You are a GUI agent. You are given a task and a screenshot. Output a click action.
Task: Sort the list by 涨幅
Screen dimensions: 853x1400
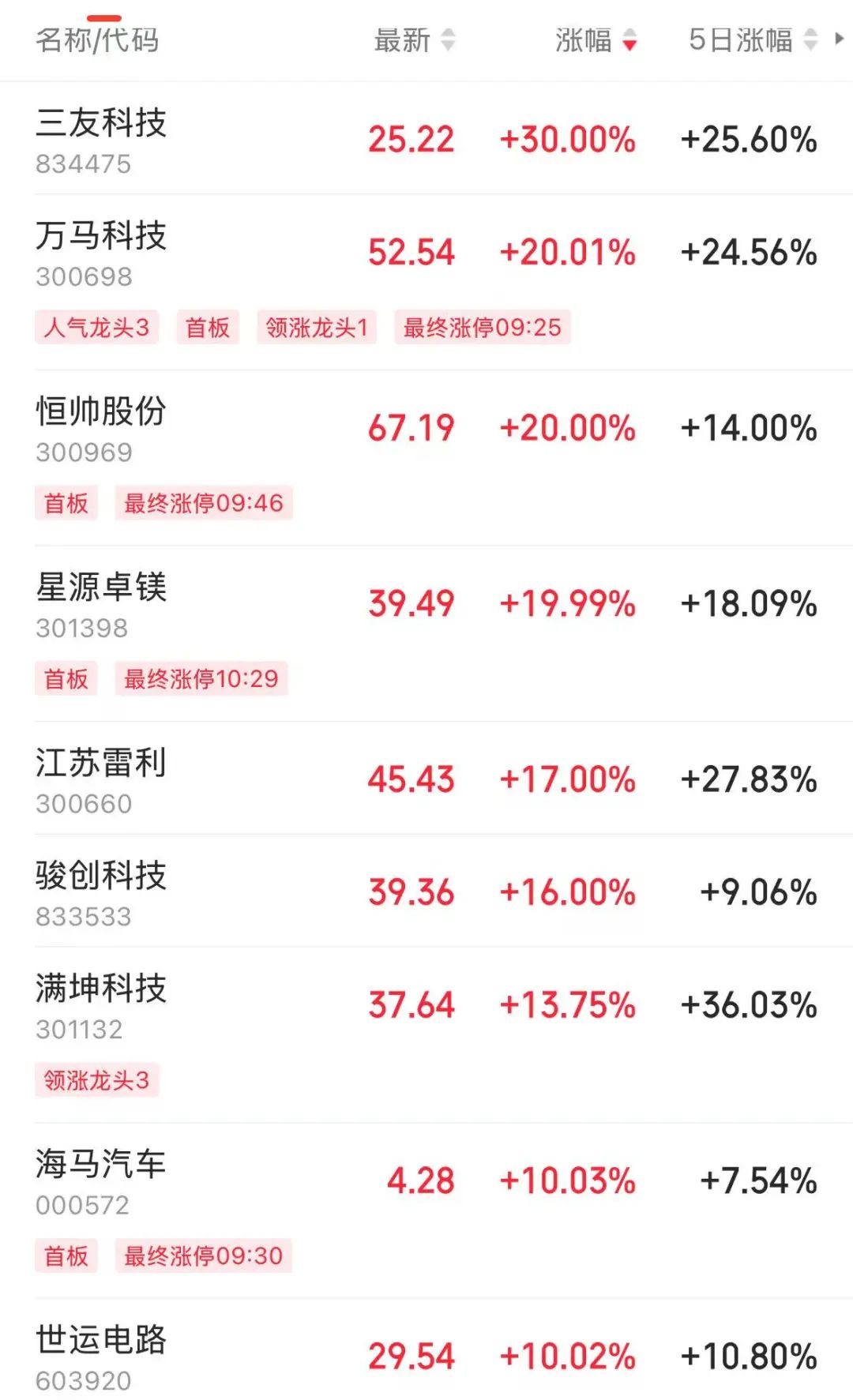click(595, 39)
